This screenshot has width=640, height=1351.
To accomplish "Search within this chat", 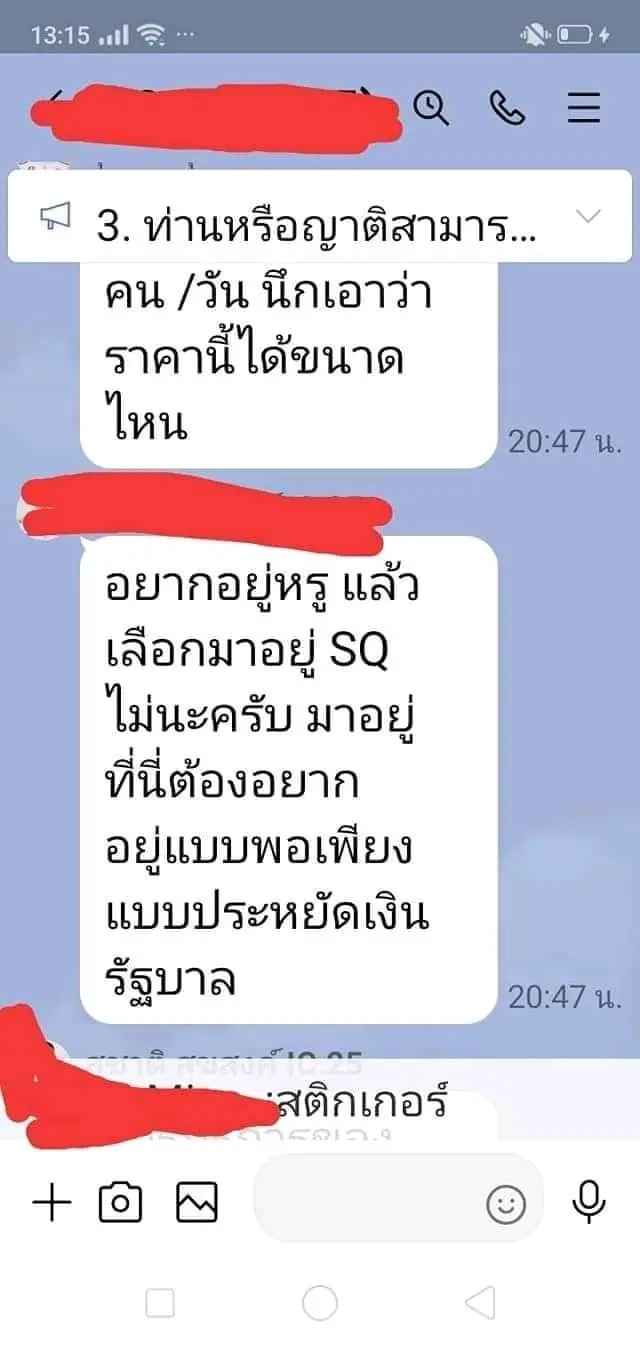I will (x=432, y=107).
